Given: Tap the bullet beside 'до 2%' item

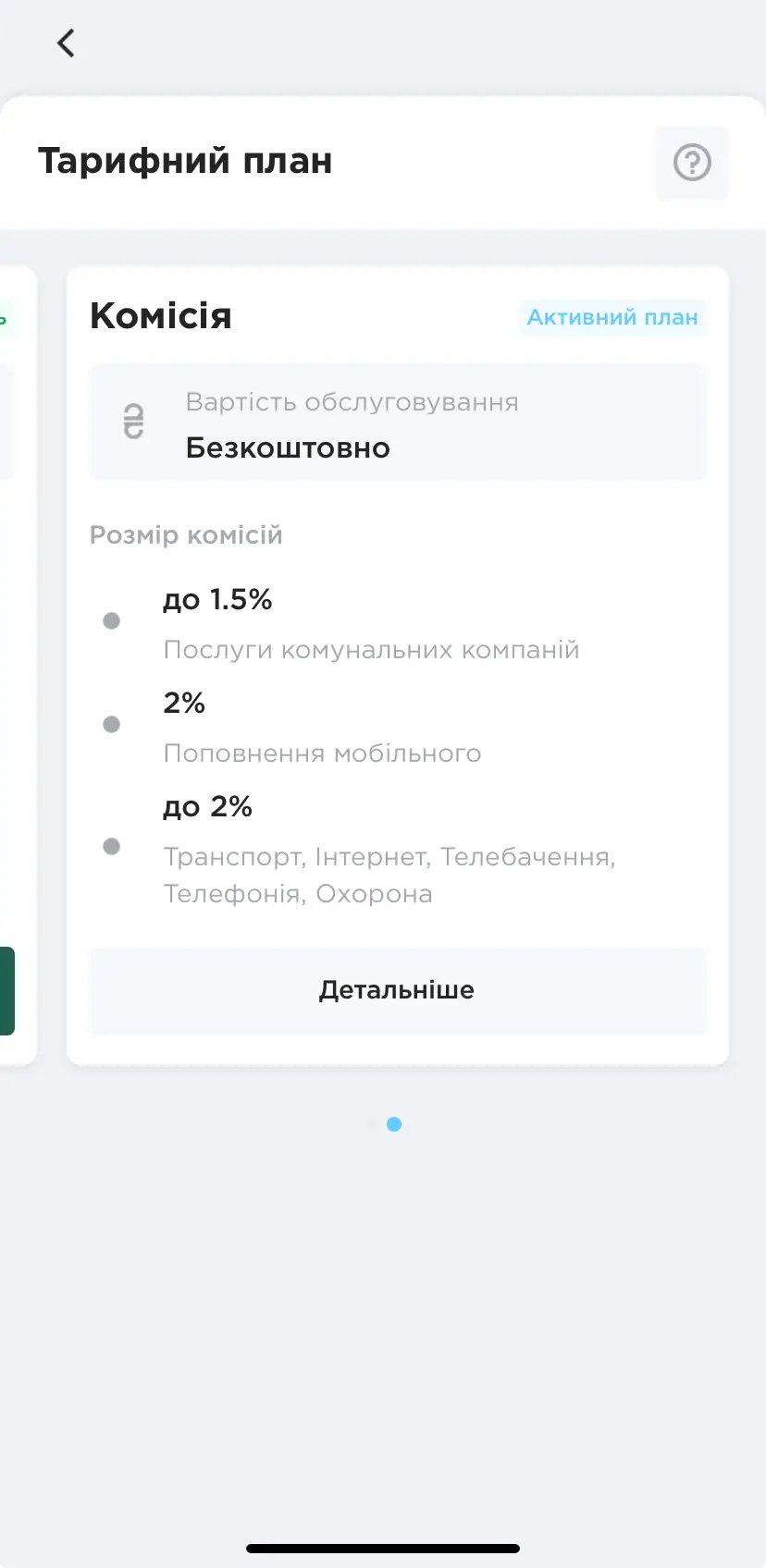Looking at the screenshot, I should [x=111, y=846].
